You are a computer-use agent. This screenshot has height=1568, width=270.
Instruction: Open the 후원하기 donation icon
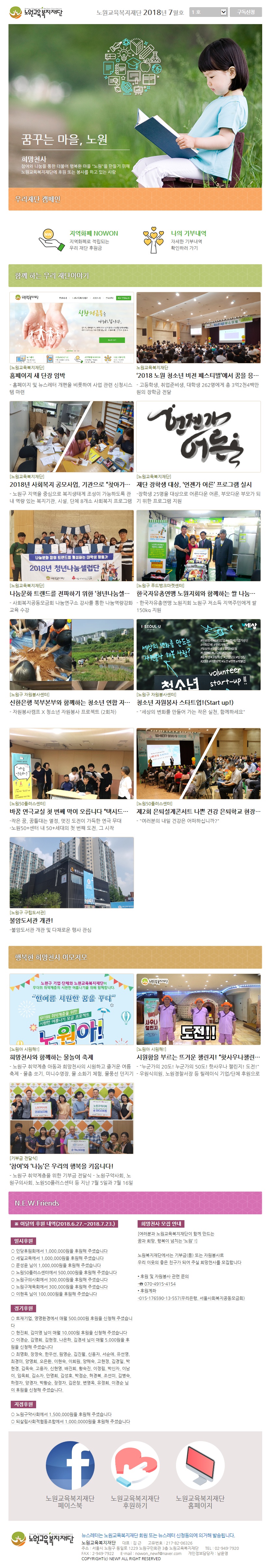(x=135, y=1466)
